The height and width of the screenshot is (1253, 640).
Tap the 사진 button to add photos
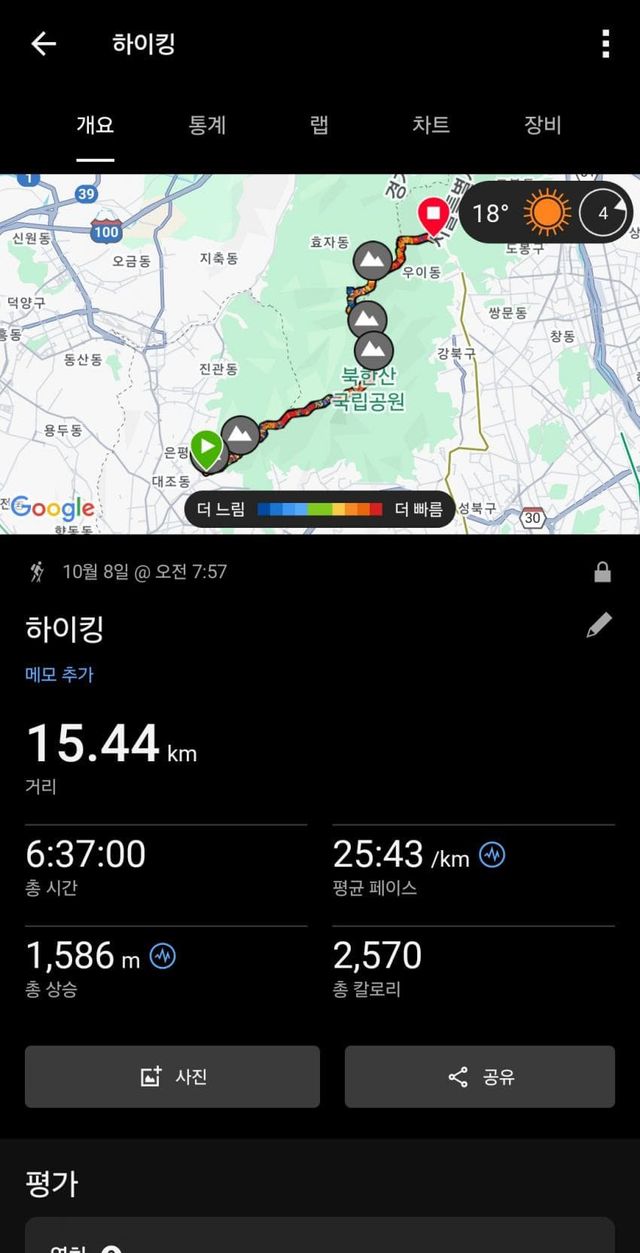tap(172, 1077)
